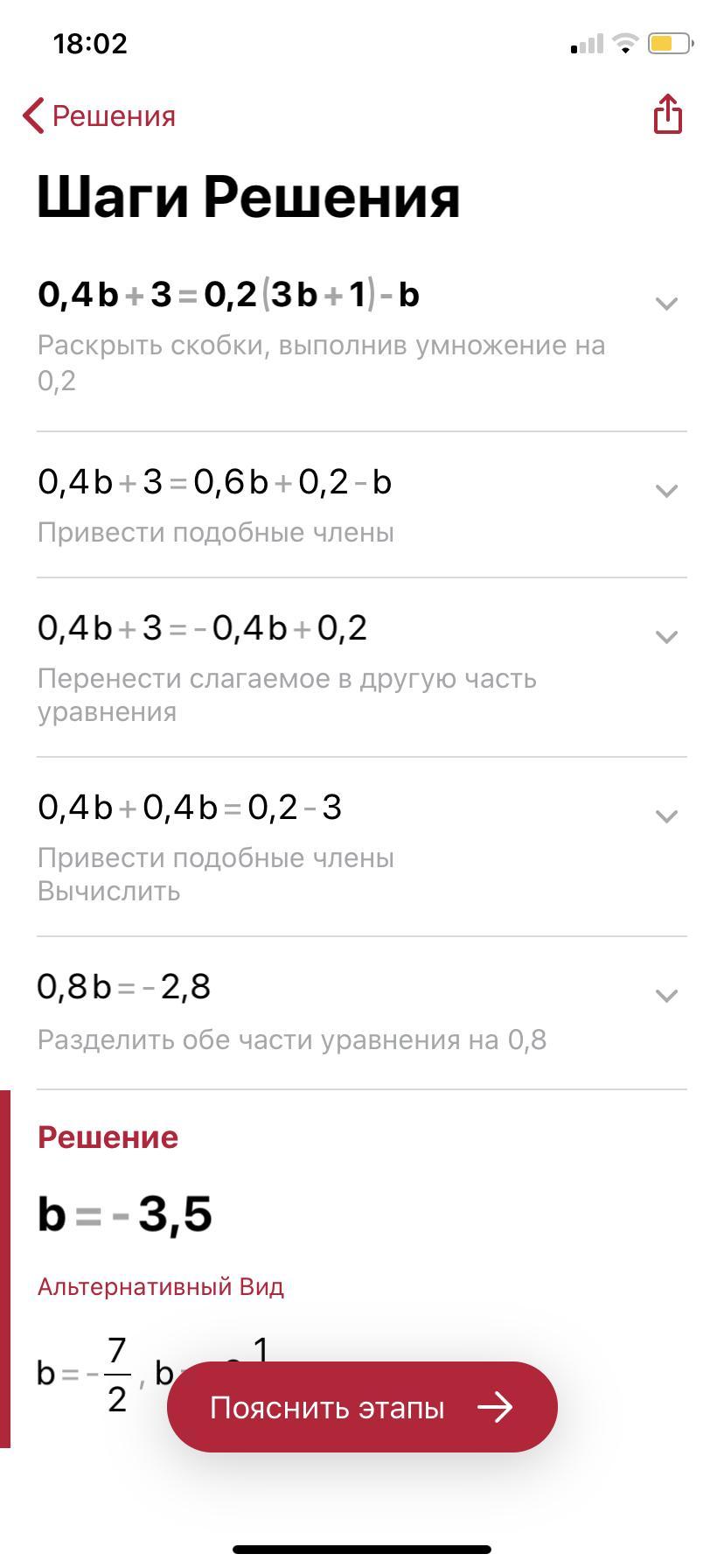
Task: Expand the step 0,8b=-2,8
Action: coord(666,996)
